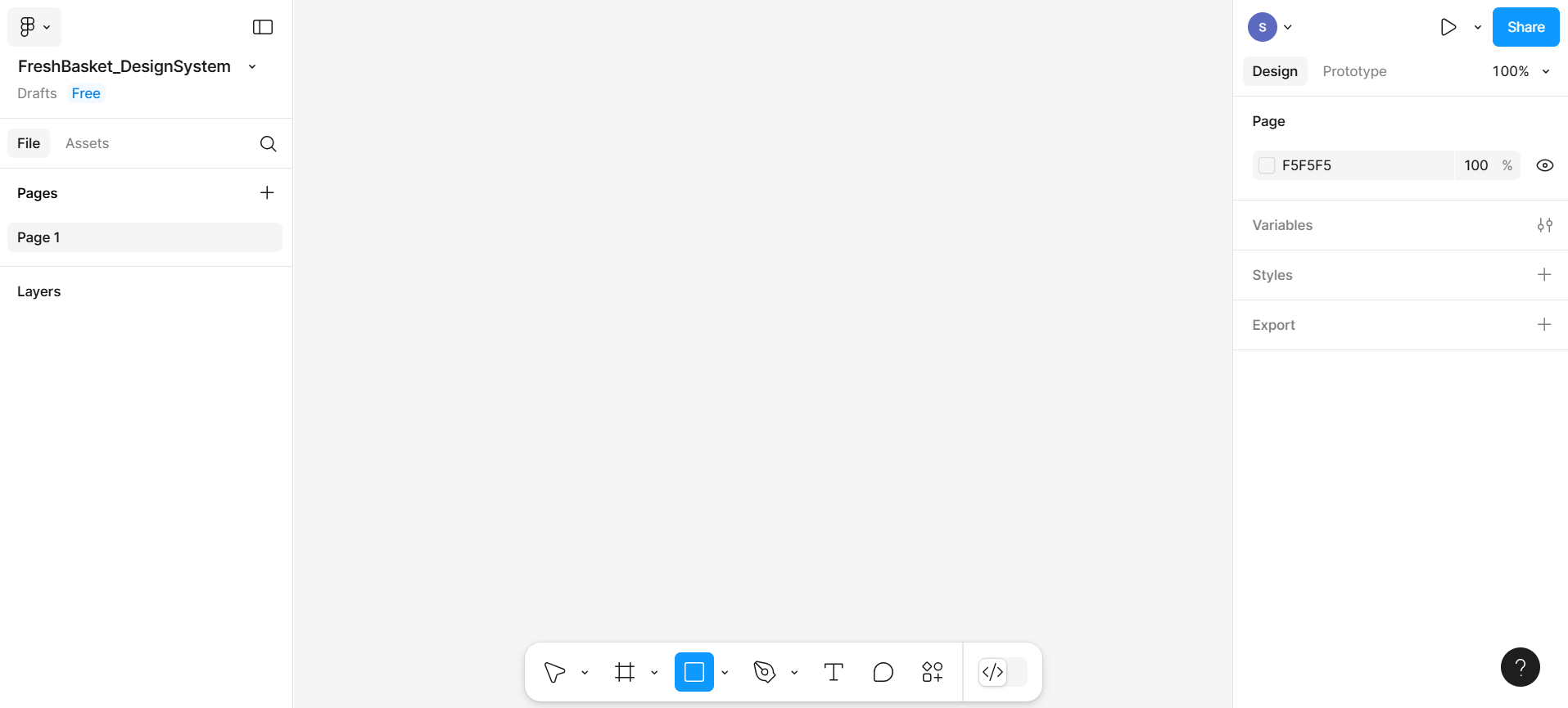
Task: Present the prototype with play button
Action: (1448, 27)
